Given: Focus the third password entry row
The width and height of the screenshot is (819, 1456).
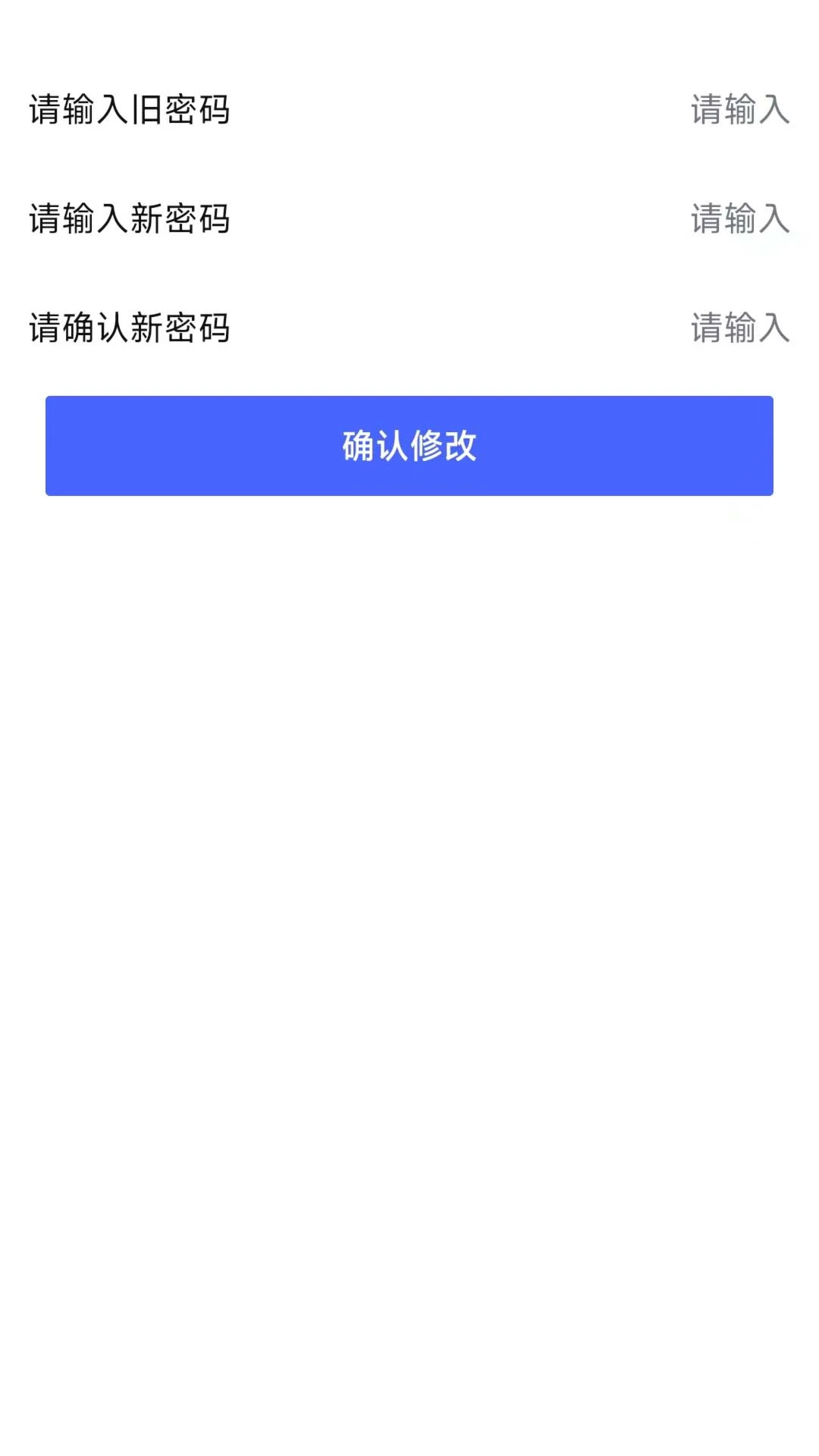Looking at the screenshot, I should coord(409,328).
